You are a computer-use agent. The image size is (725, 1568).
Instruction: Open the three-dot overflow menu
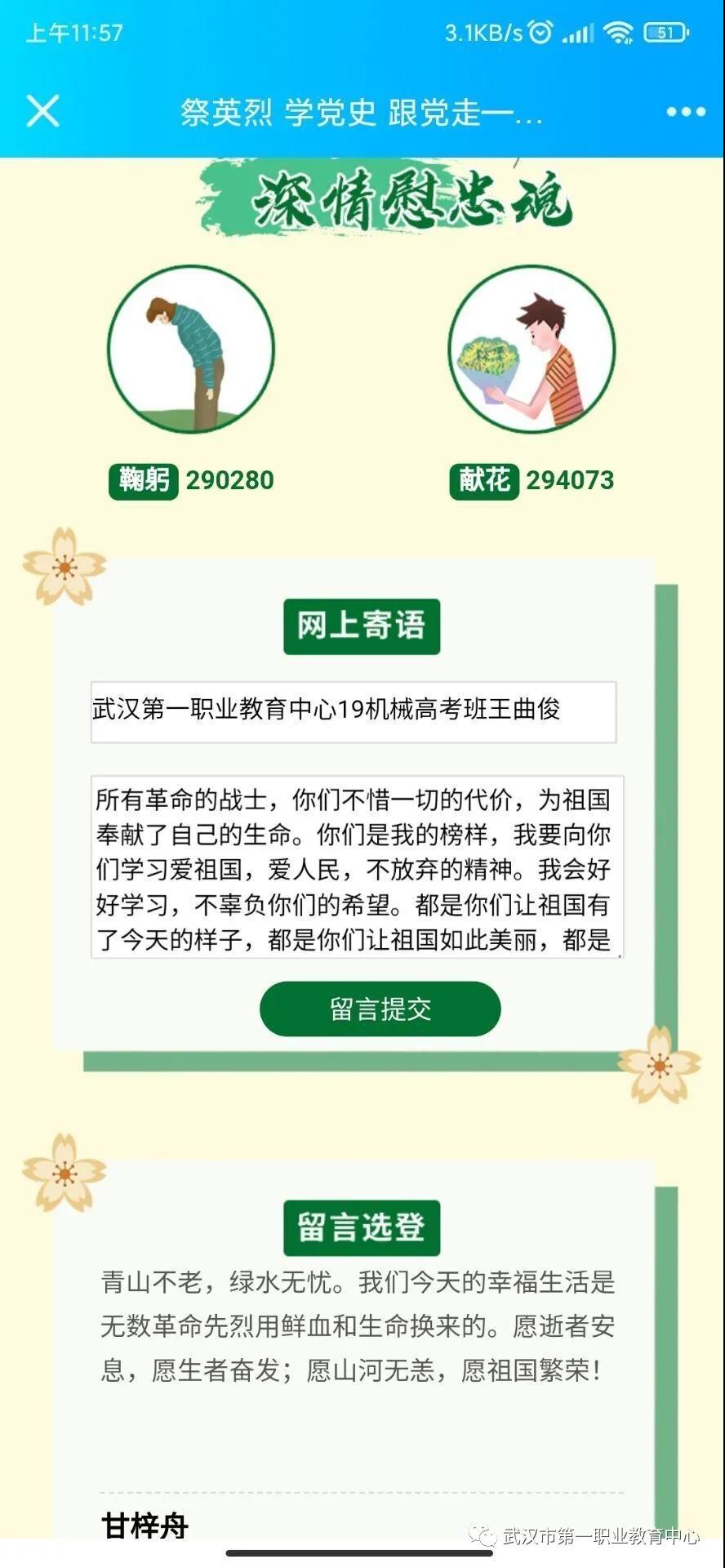click(685, 112)
